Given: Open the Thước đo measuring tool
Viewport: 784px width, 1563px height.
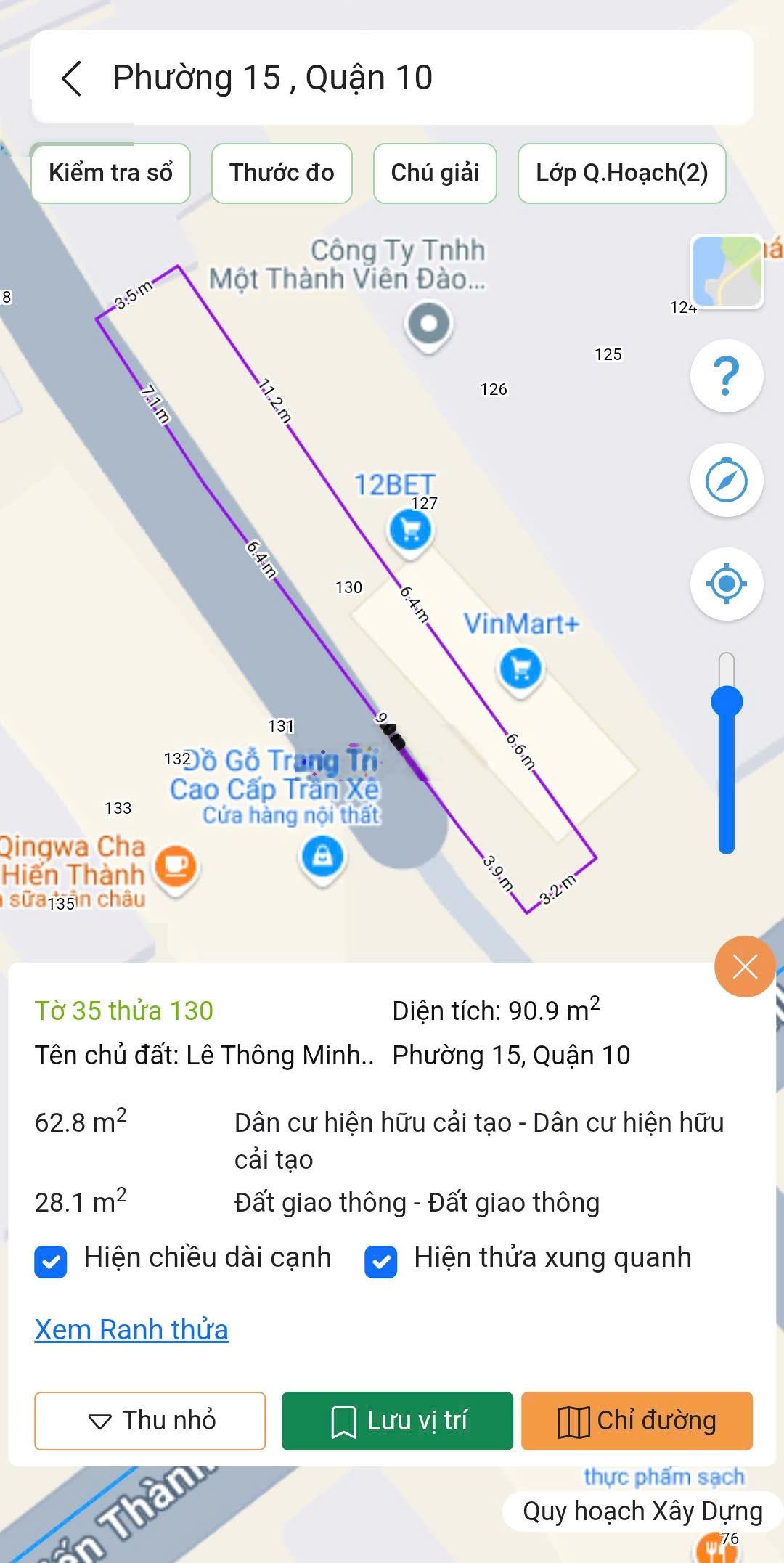Looking at the screenshot, I should (x=282, y=173).
